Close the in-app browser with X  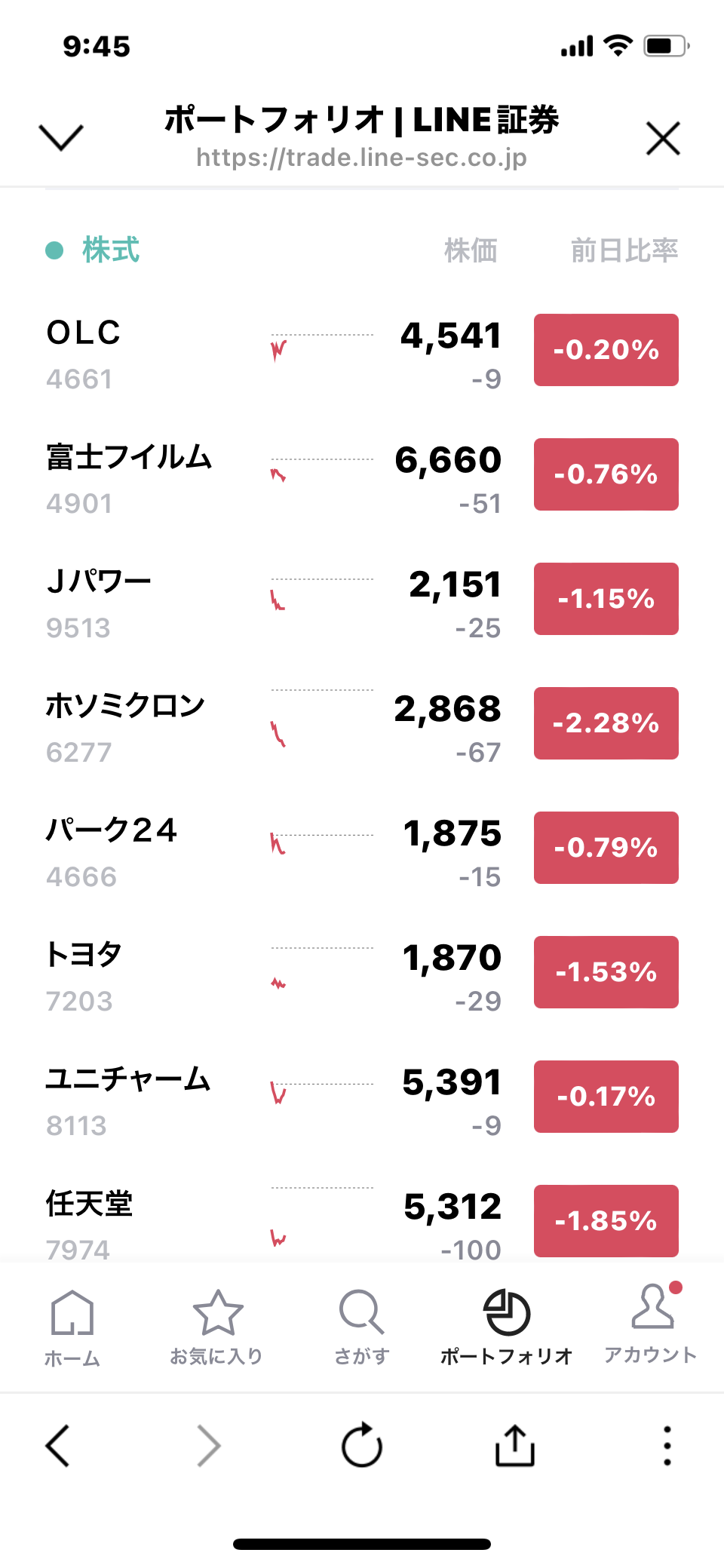coord(663,138)
